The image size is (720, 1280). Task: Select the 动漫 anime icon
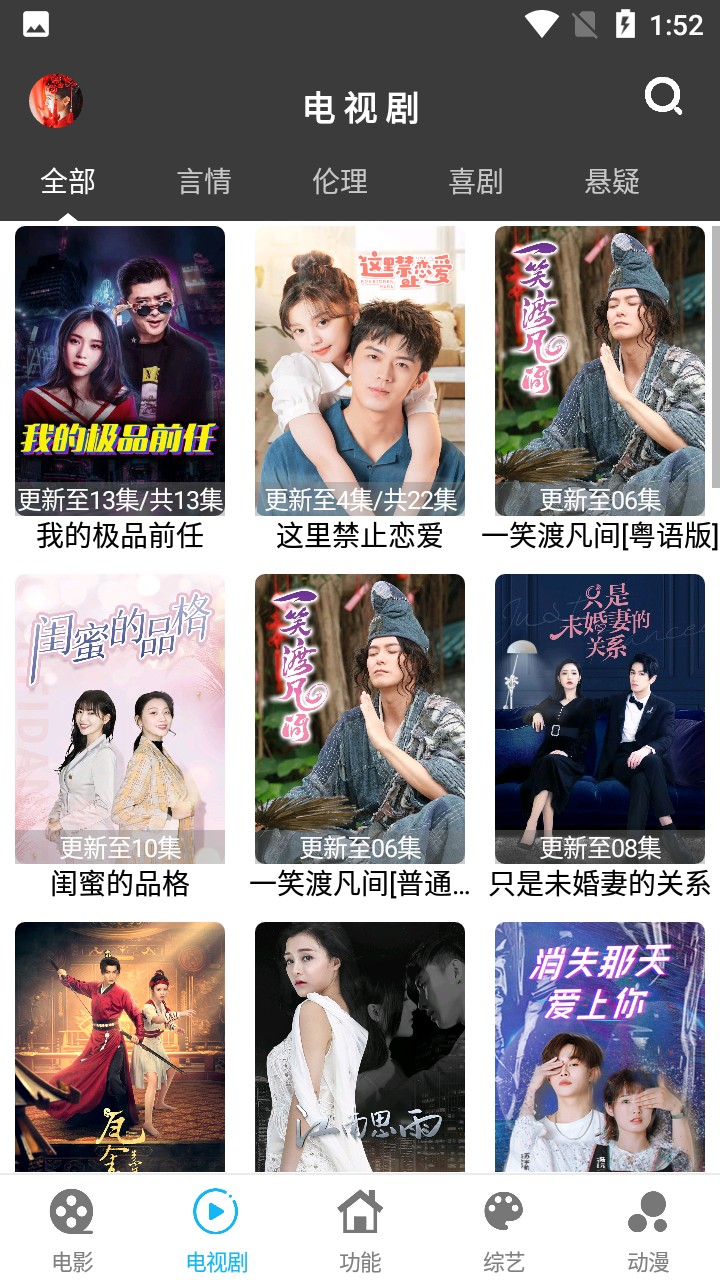(x=648, y=1211)
